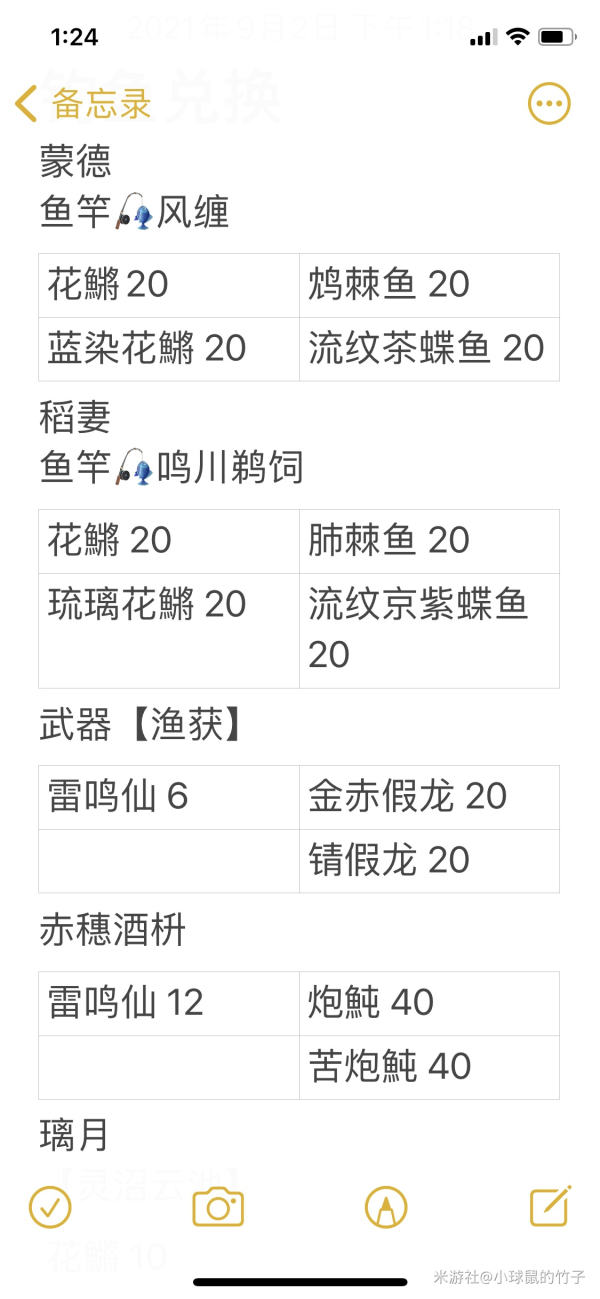Open the camera attachment options
The width and height of the screenshot is (600, 1299).
218,1207
